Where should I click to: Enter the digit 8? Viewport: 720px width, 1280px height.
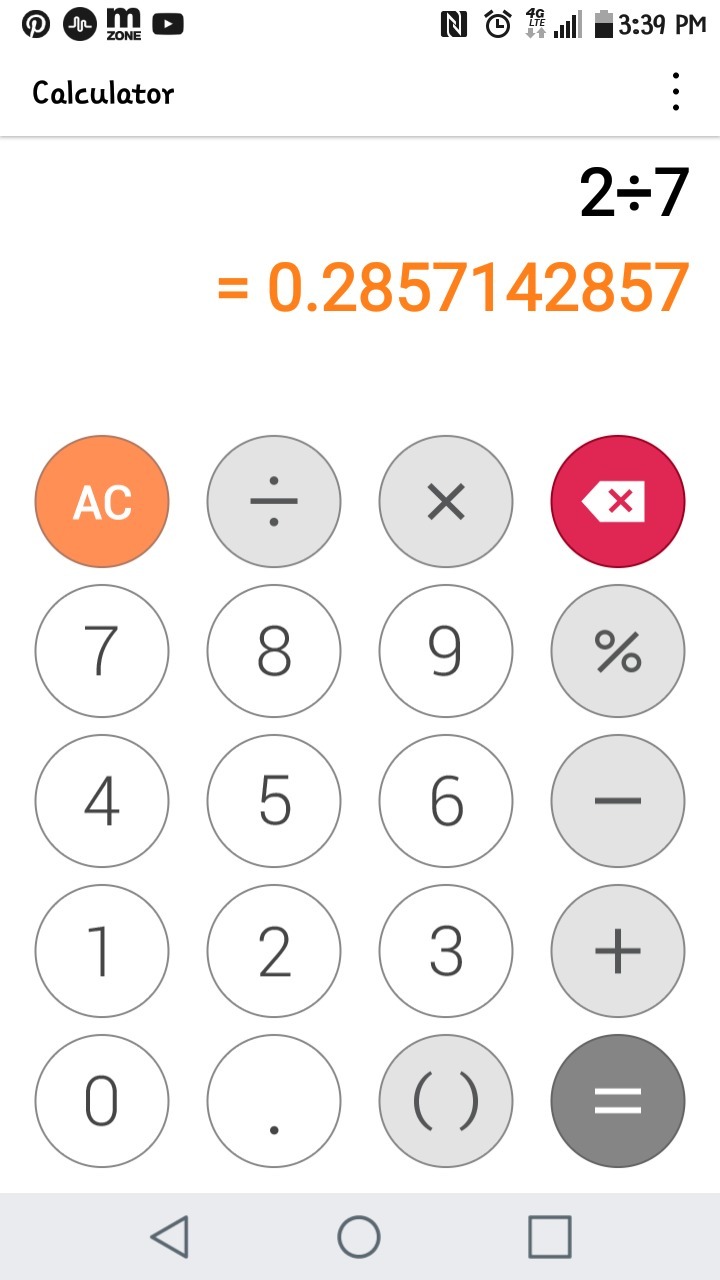tap(274, 651)
